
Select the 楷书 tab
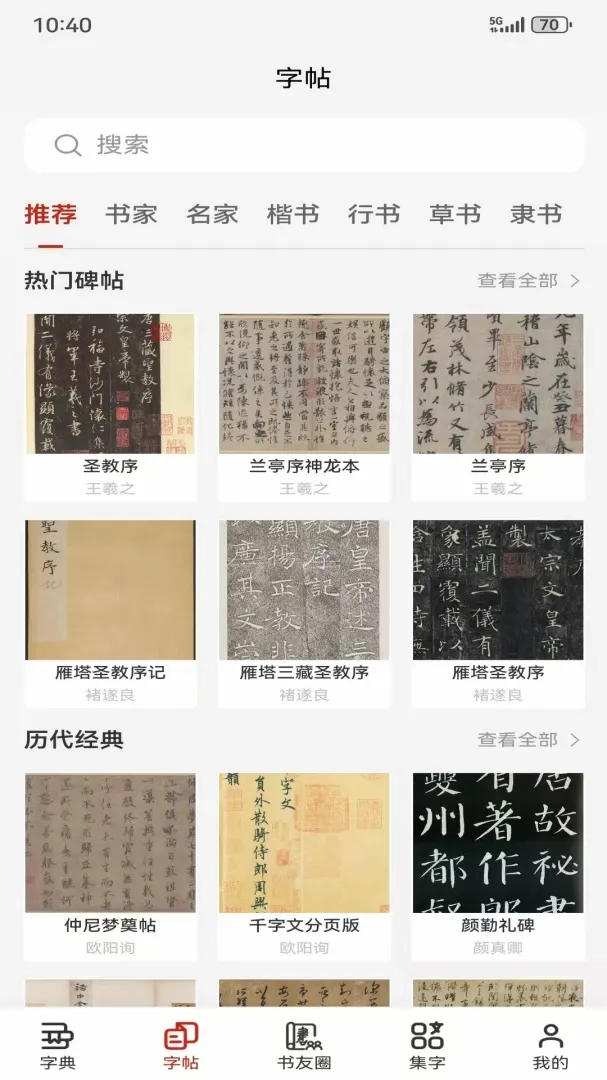coord(293,214)
